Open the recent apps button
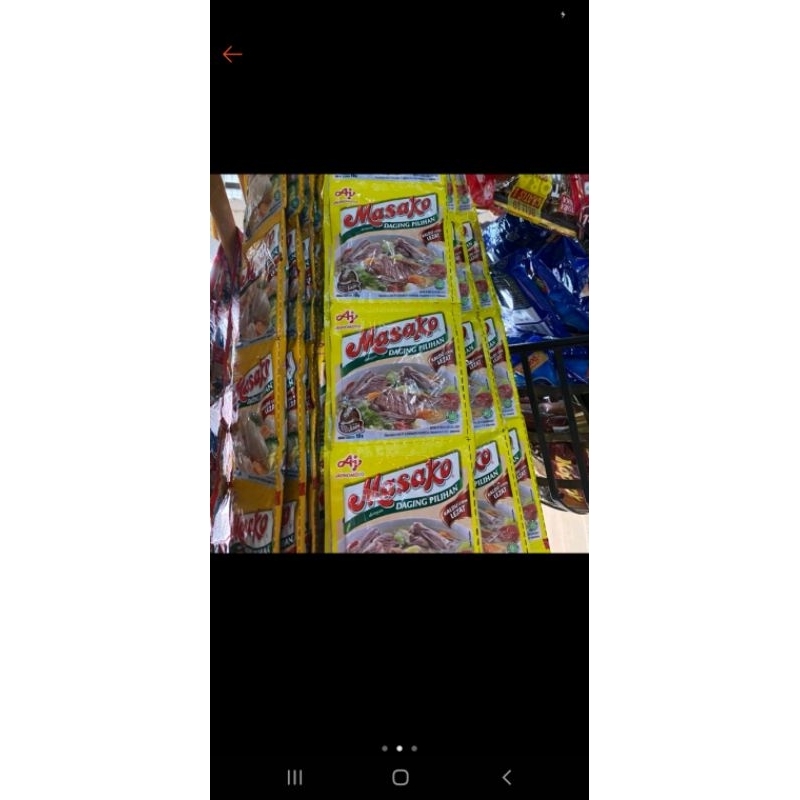The image size is (800, 800). click(294, 777)
